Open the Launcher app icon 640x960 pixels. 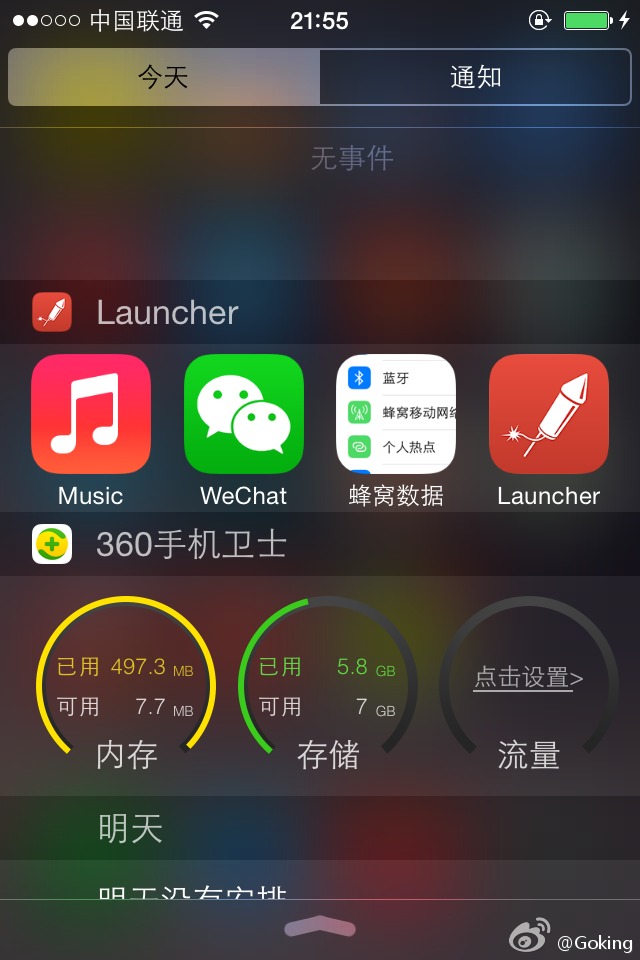pos(549,414)
